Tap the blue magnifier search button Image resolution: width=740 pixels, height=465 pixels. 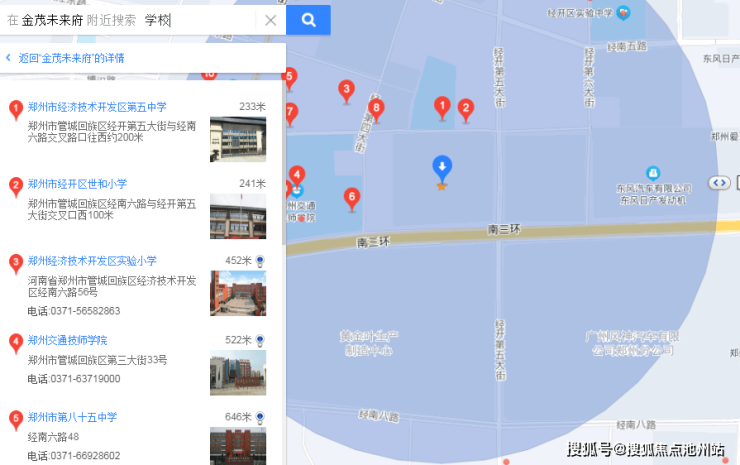click(308, 20)
